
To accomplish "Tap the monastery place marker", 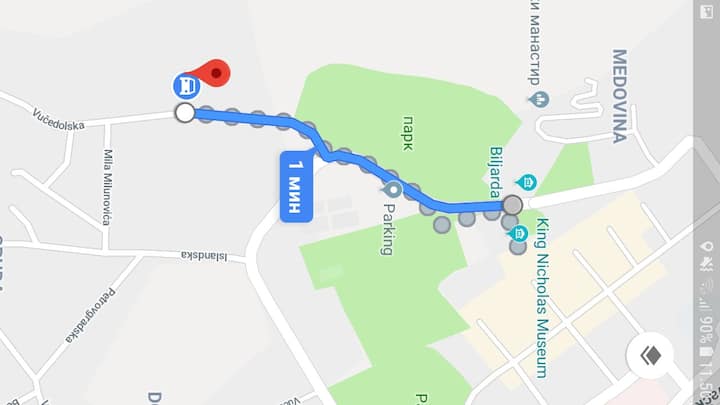I will [x=540, y=97].
